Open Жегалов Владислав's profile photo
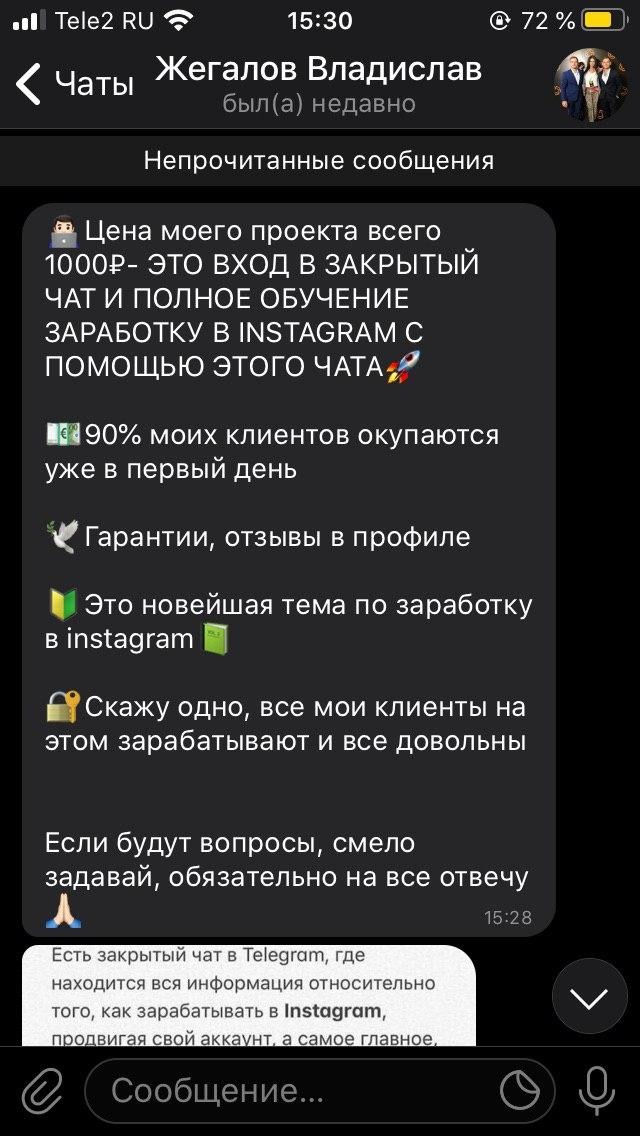 [x=590, y=84]
